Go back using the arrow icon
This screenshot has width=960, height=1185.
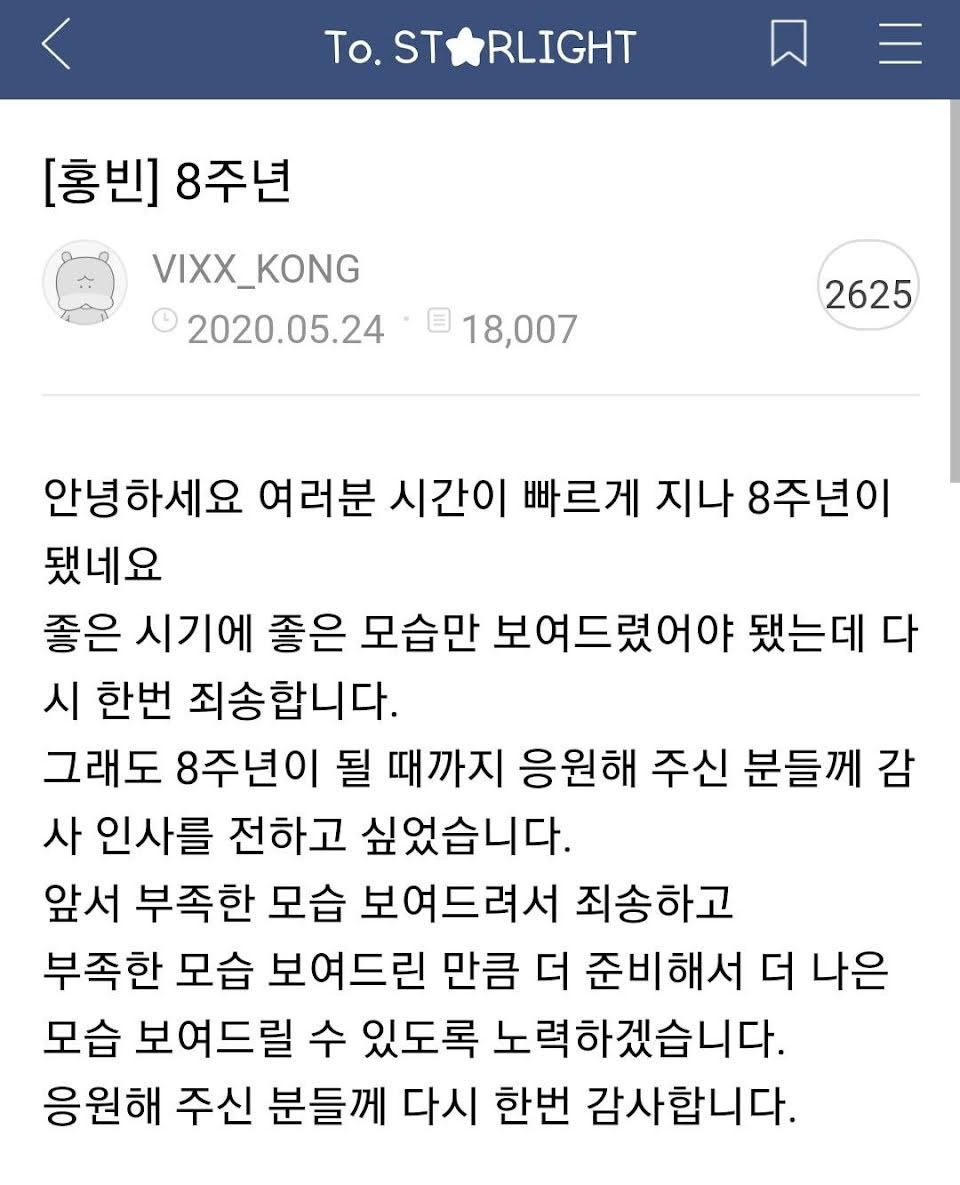[x=56, y=46]
